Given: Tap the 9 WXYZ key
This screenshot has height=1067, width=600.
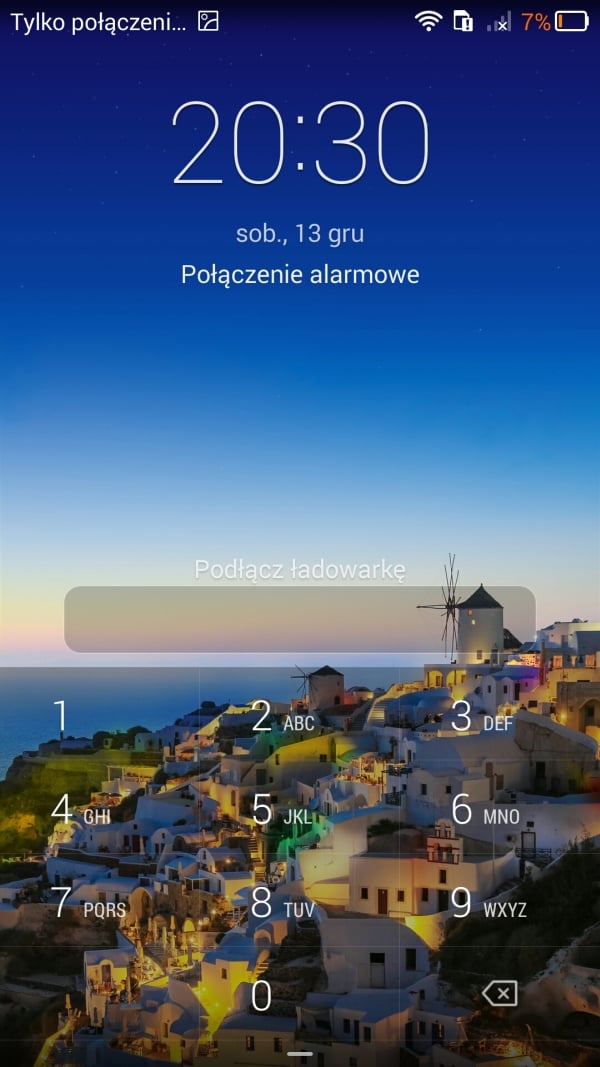Looking at the screenshot, I should pos(499,903).
